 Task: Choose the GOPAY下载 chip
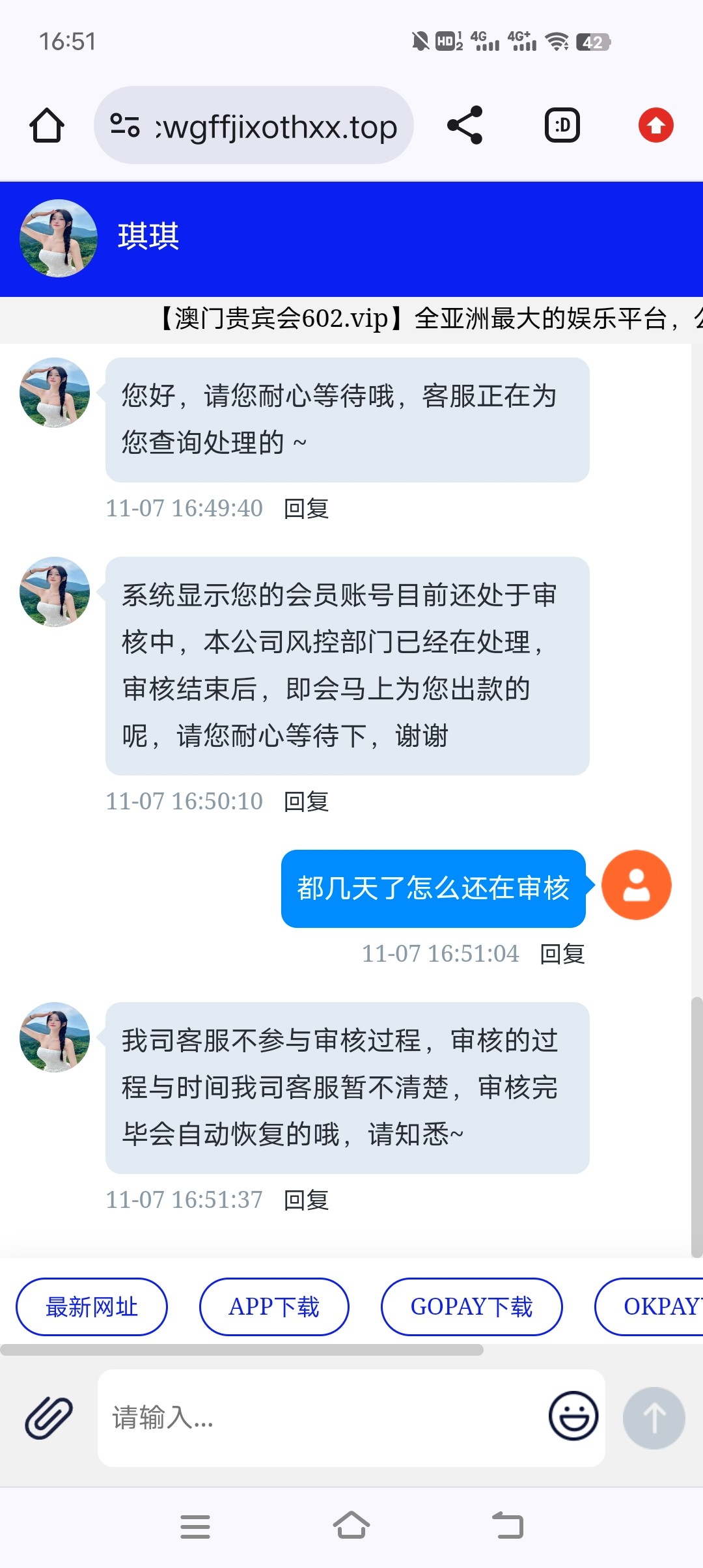471,1307
